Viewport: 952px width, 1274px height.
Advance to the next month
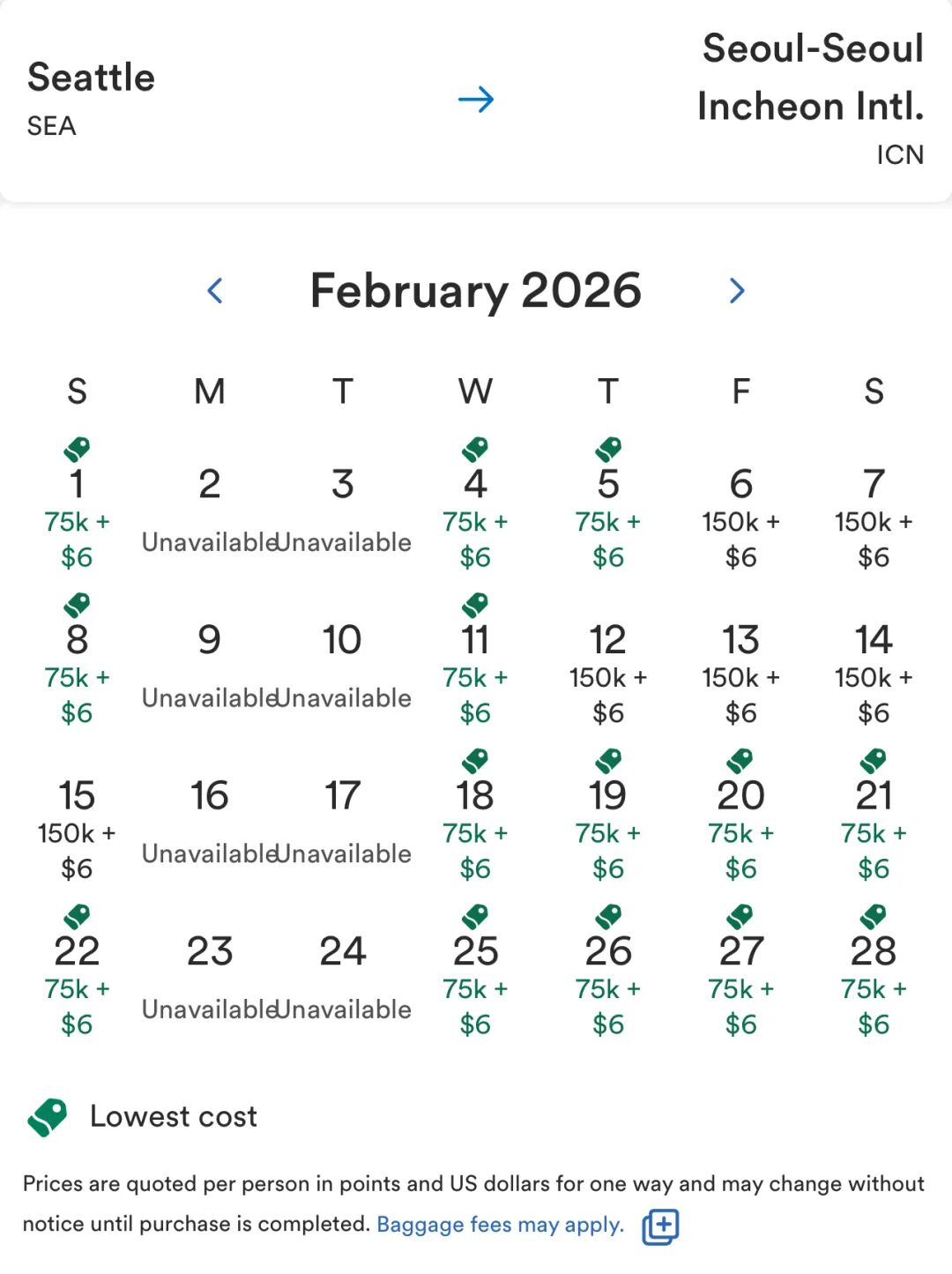(x=737, y=291)
